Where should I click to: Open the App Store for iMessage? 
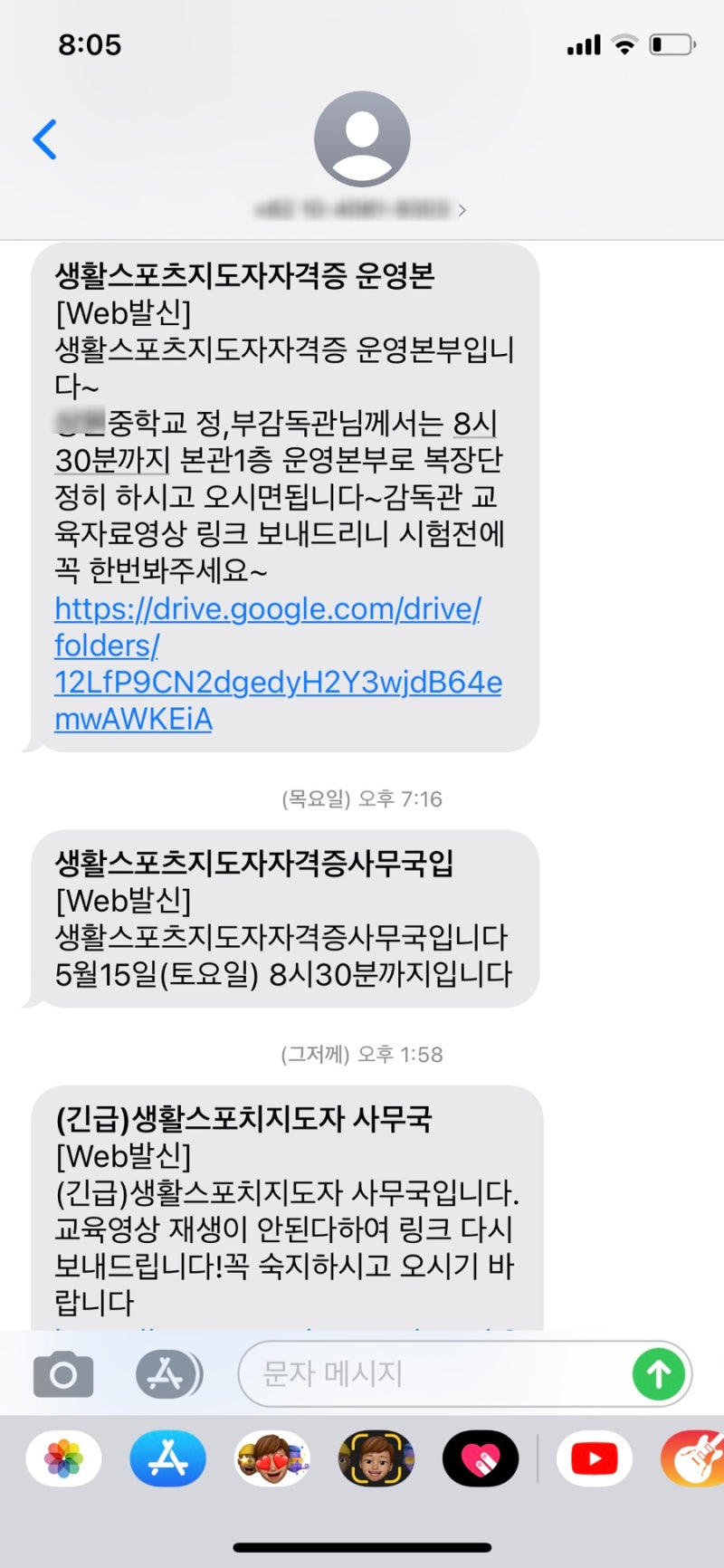pyautogui.click(x=167, y=1459)
